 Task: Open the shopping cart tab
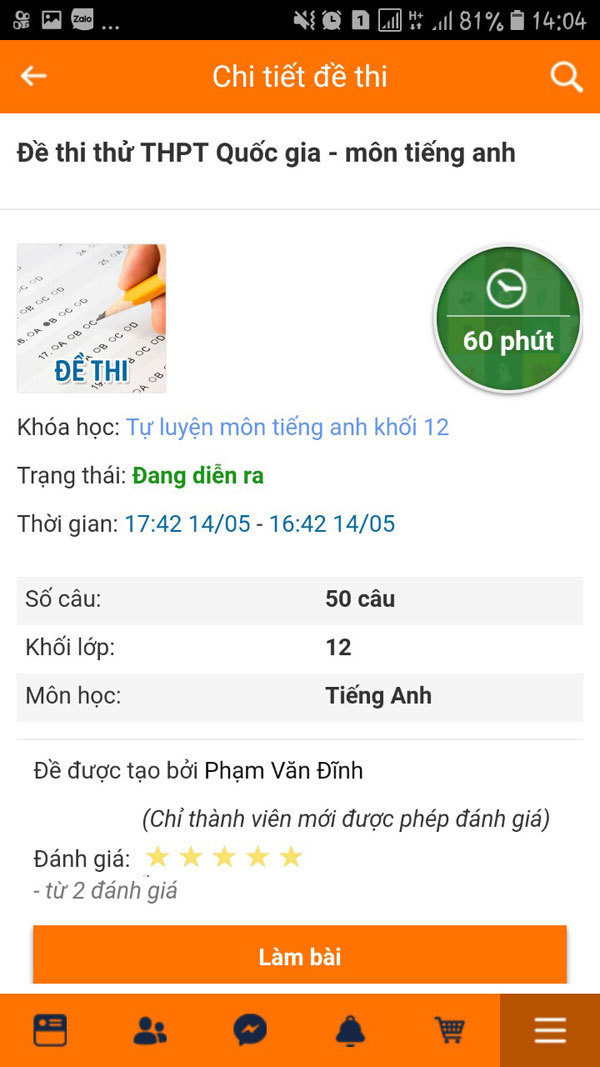(450, 1030)
